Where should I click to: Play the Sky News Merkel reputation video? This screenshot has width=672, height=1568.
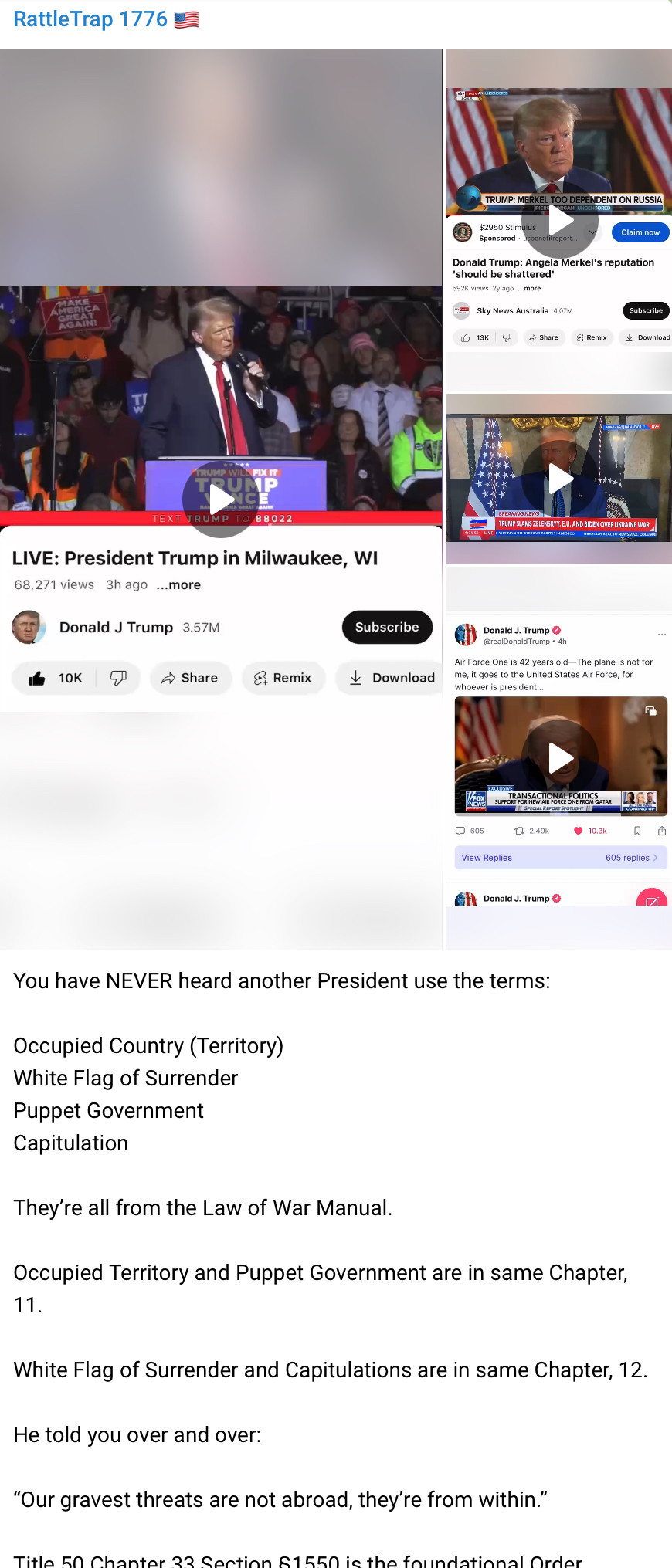tap(560, 220)
